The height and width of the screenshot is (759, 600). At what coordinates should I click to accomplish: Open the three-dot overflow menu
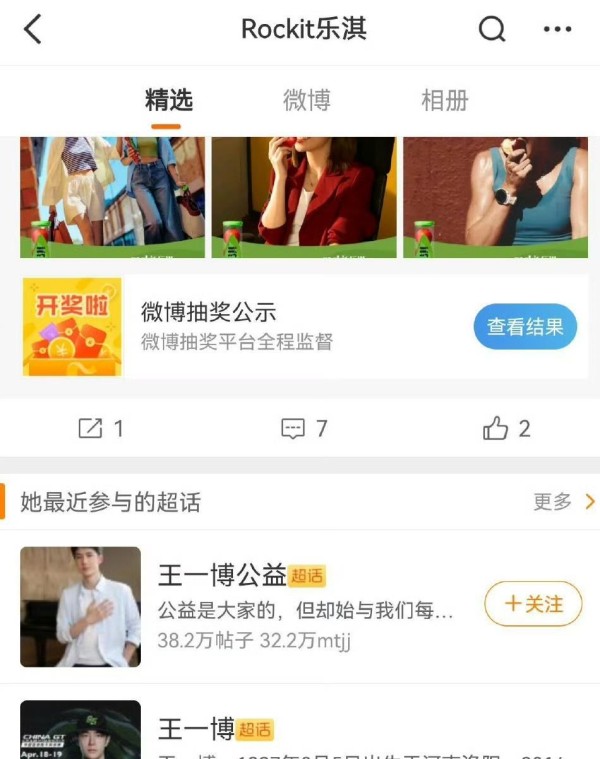click(557, 29)
